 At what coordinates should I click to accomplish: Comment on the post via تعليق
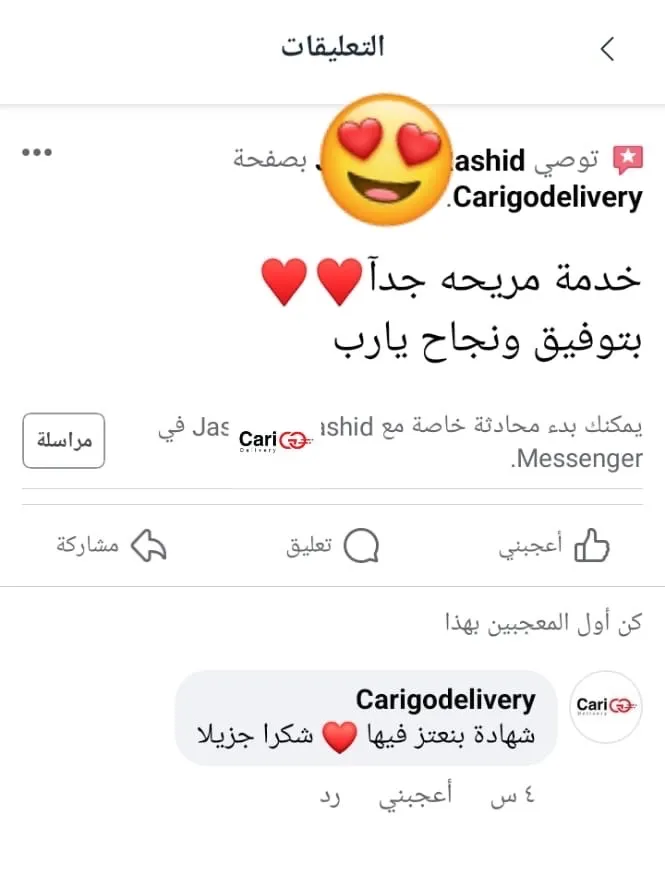pos(332,546)
